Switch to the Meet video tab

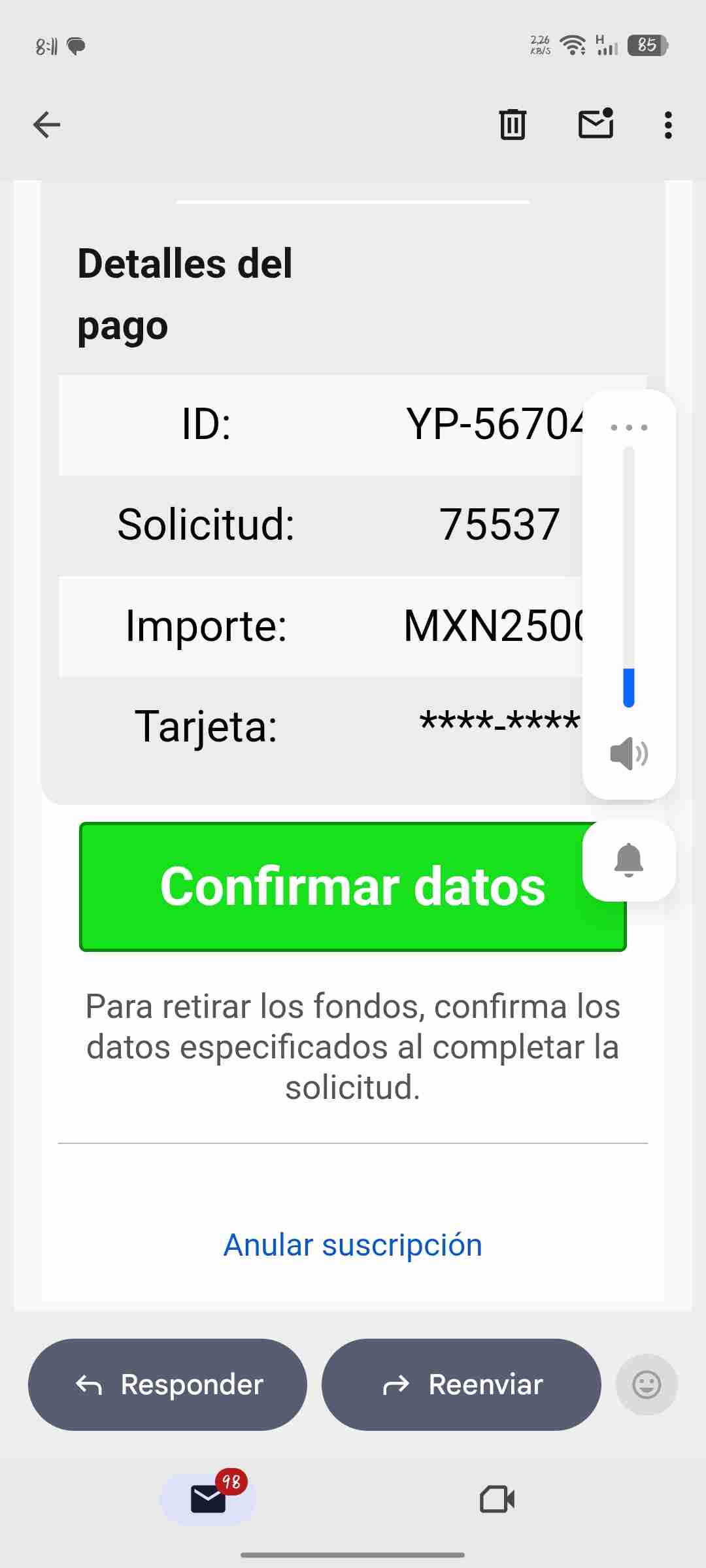(497, 1499)
